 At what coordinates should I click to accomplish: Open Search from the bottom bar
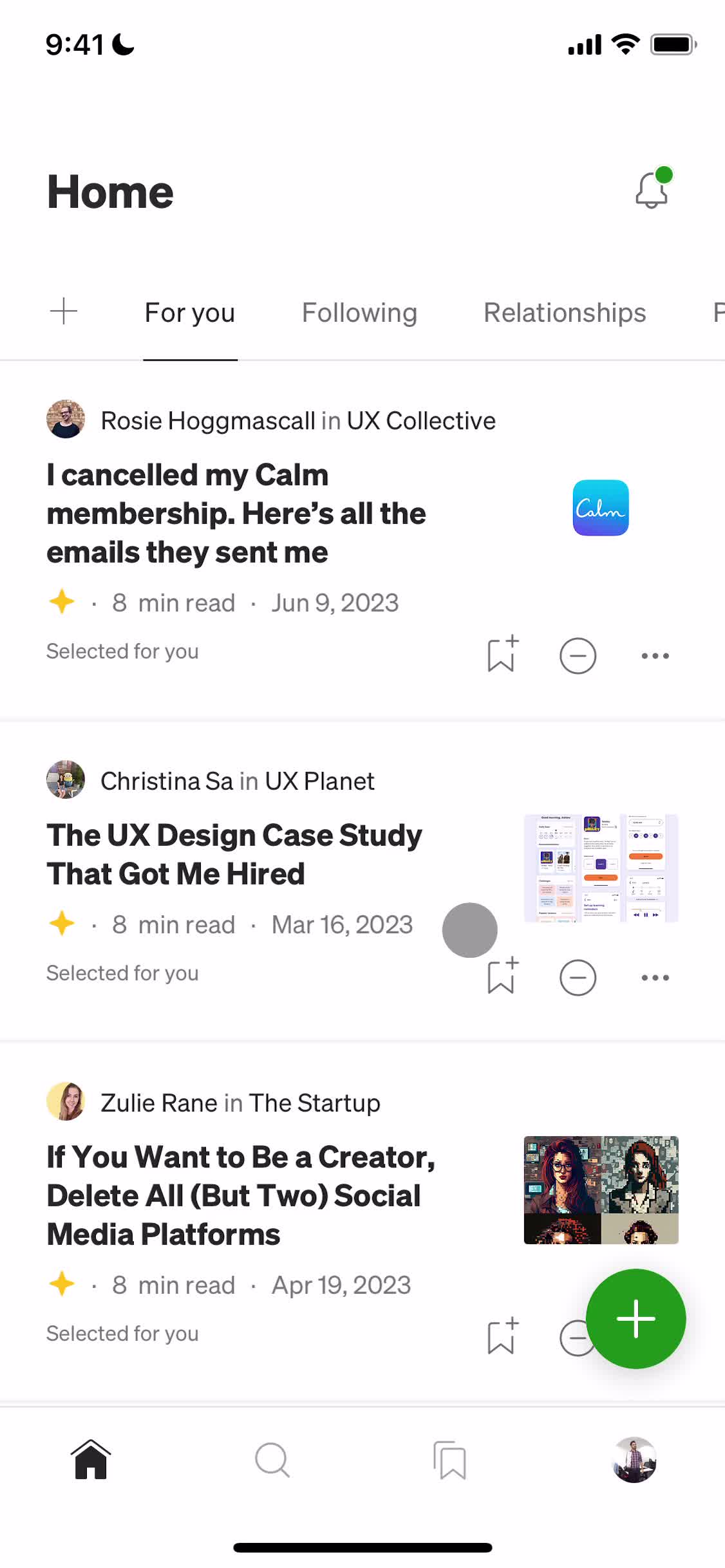(272, 1460)
